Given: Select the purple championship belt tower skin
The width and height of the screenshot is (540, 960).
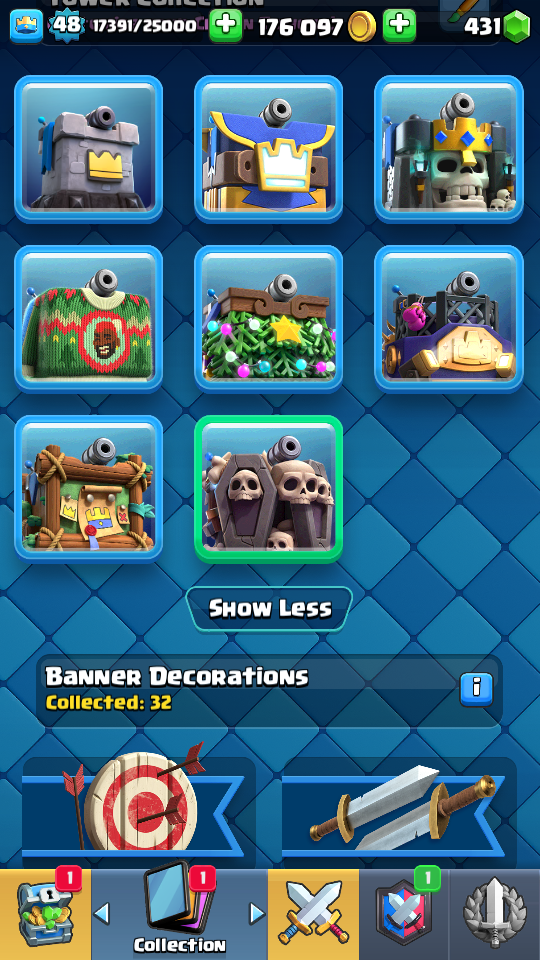Looking at the screenshot, I should click(x=449, y=318).
